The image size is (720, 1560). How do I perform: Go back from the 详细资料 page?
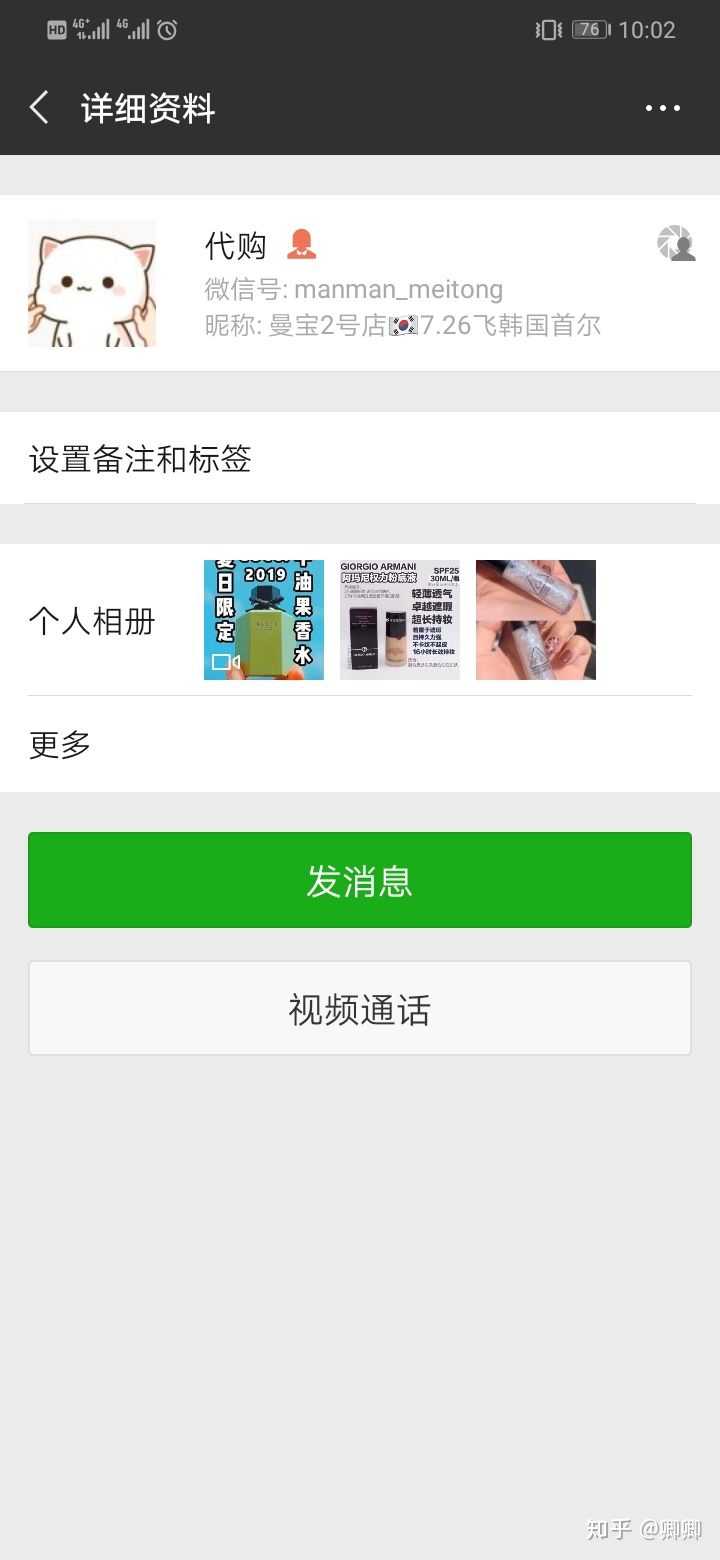tap(40, 108)
